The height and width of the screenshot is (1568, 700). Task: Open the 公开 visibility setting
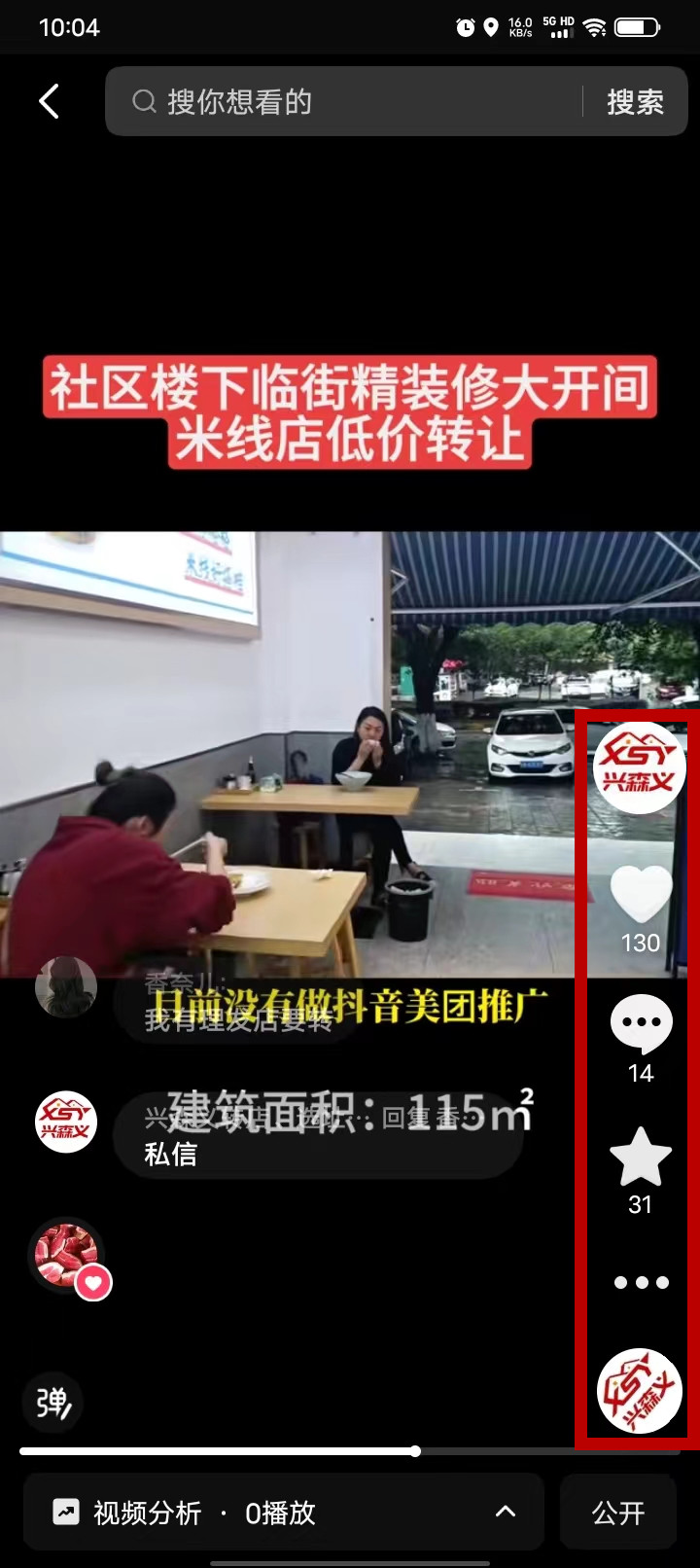pos(618,1512)
